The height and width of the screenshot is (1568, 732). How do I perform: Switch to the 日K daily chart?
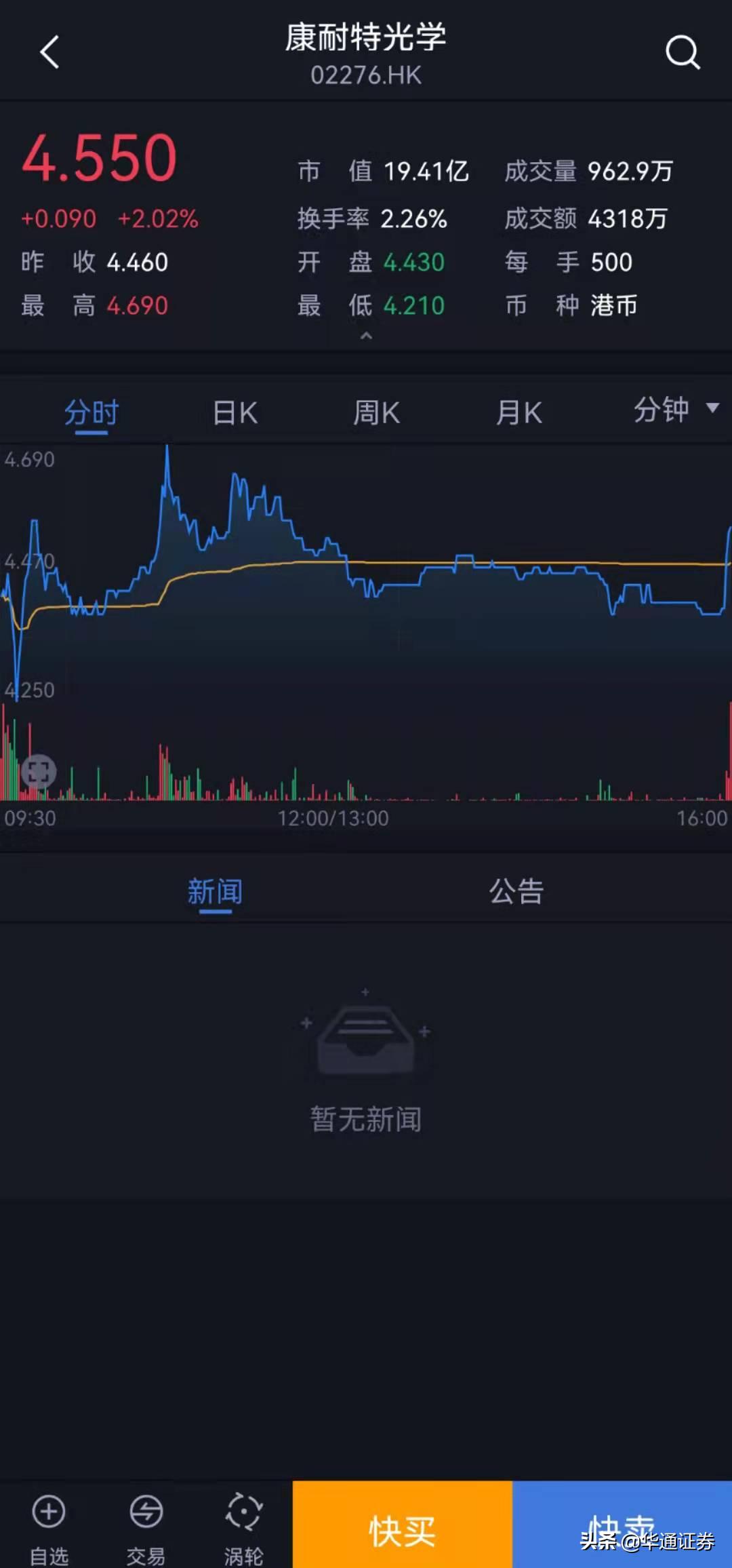point(234,411)
